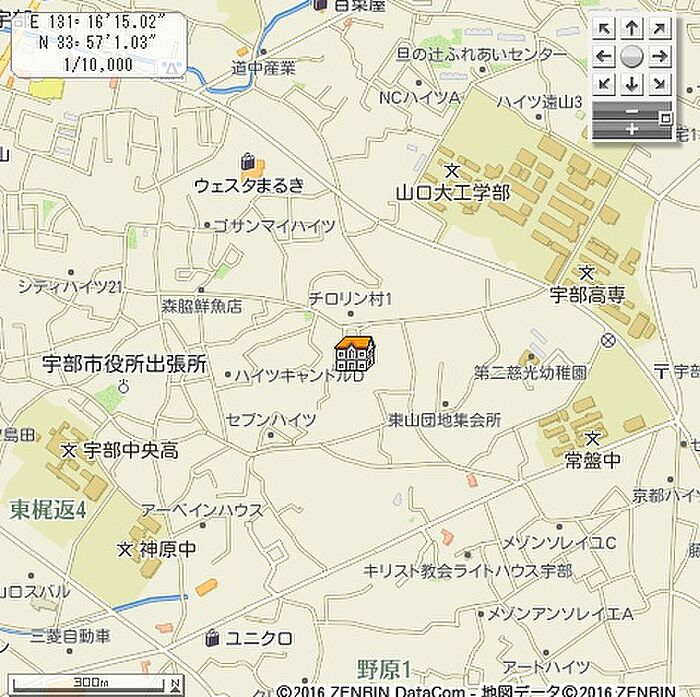This screenshot has width=700, height=697.
Task: Pan the map up with the up arrow
Action: (x=631, y=28)
